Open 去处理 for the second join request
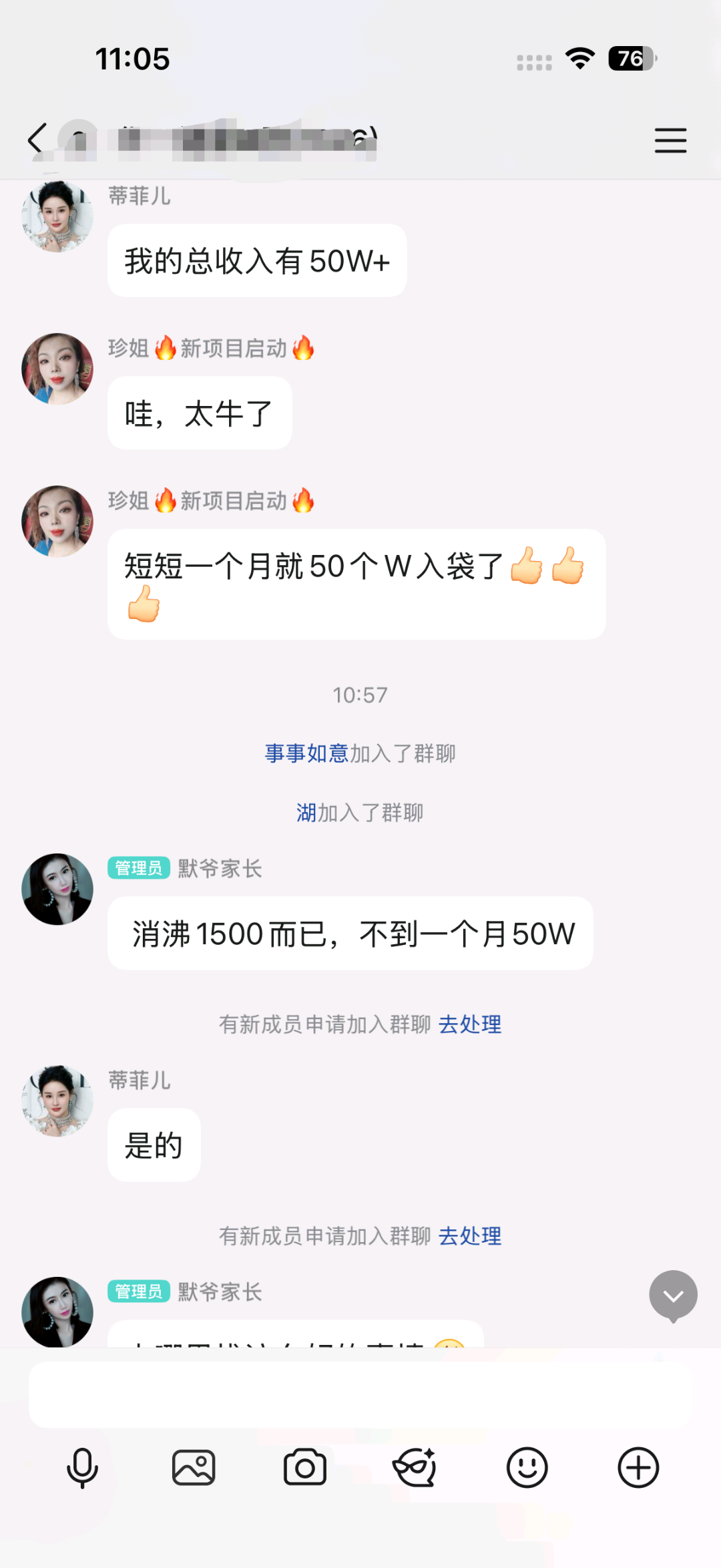This screenshot has width=721, height=1568. (x=469, y=1237)
